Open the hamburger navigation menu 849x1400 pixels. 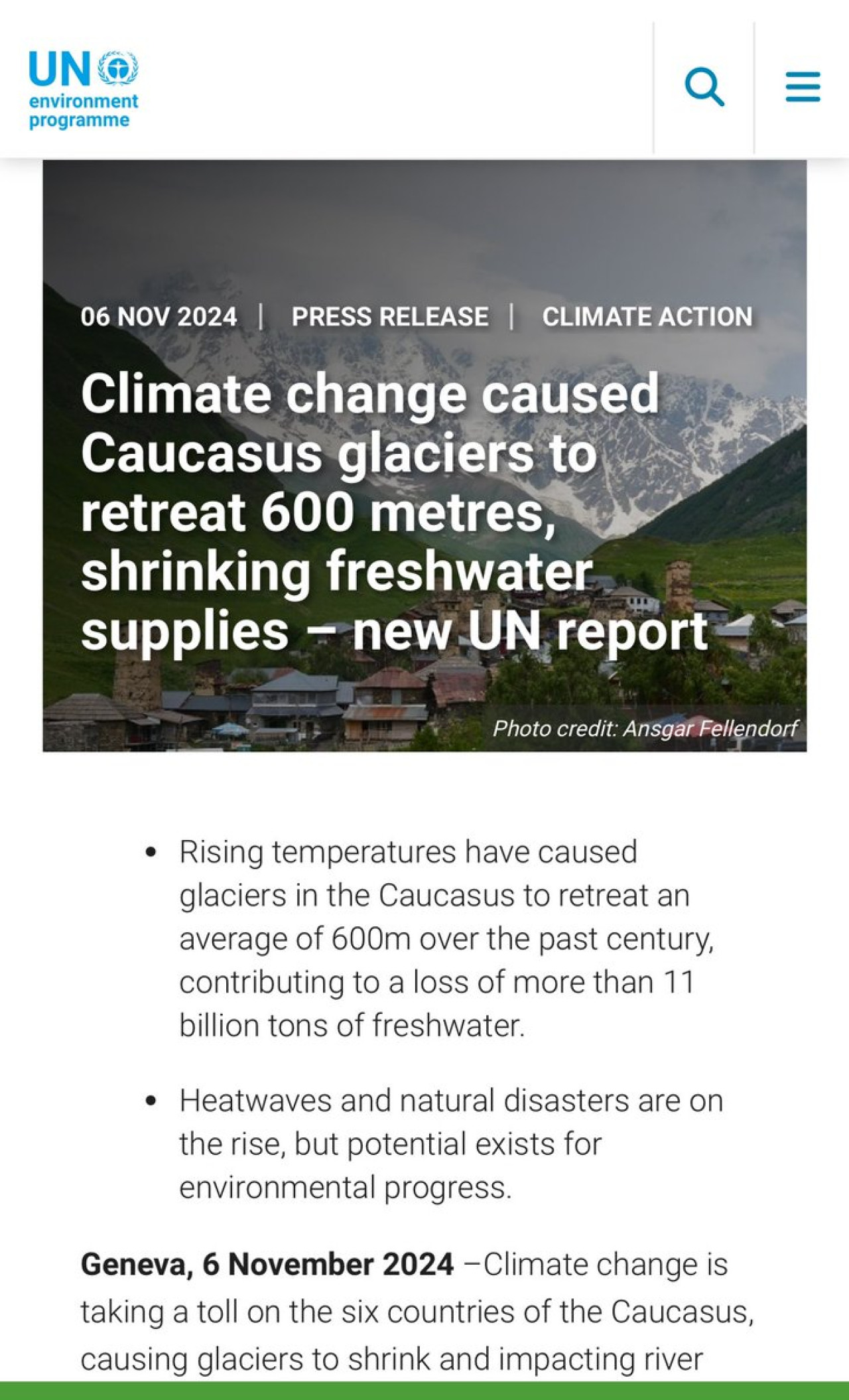[803, 87]
